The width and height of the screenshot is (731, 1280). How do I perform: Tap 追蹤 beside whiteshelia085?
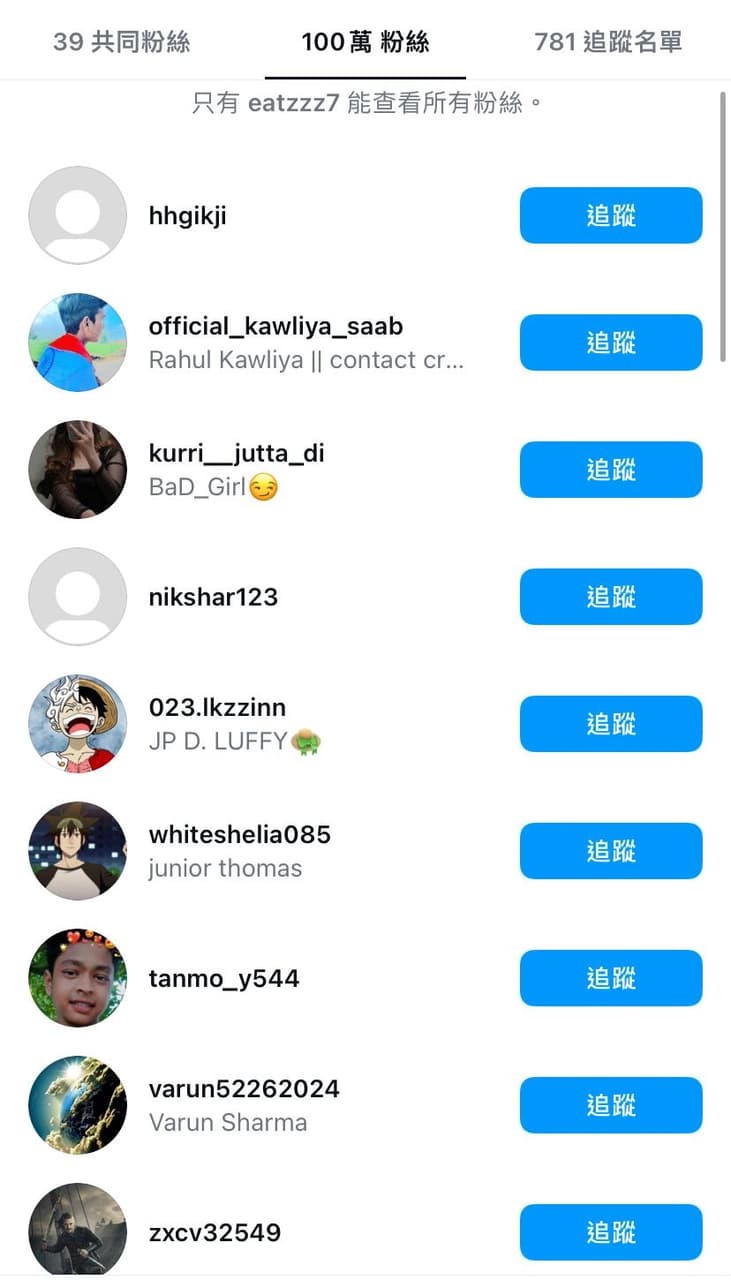(x=611, y=850)
